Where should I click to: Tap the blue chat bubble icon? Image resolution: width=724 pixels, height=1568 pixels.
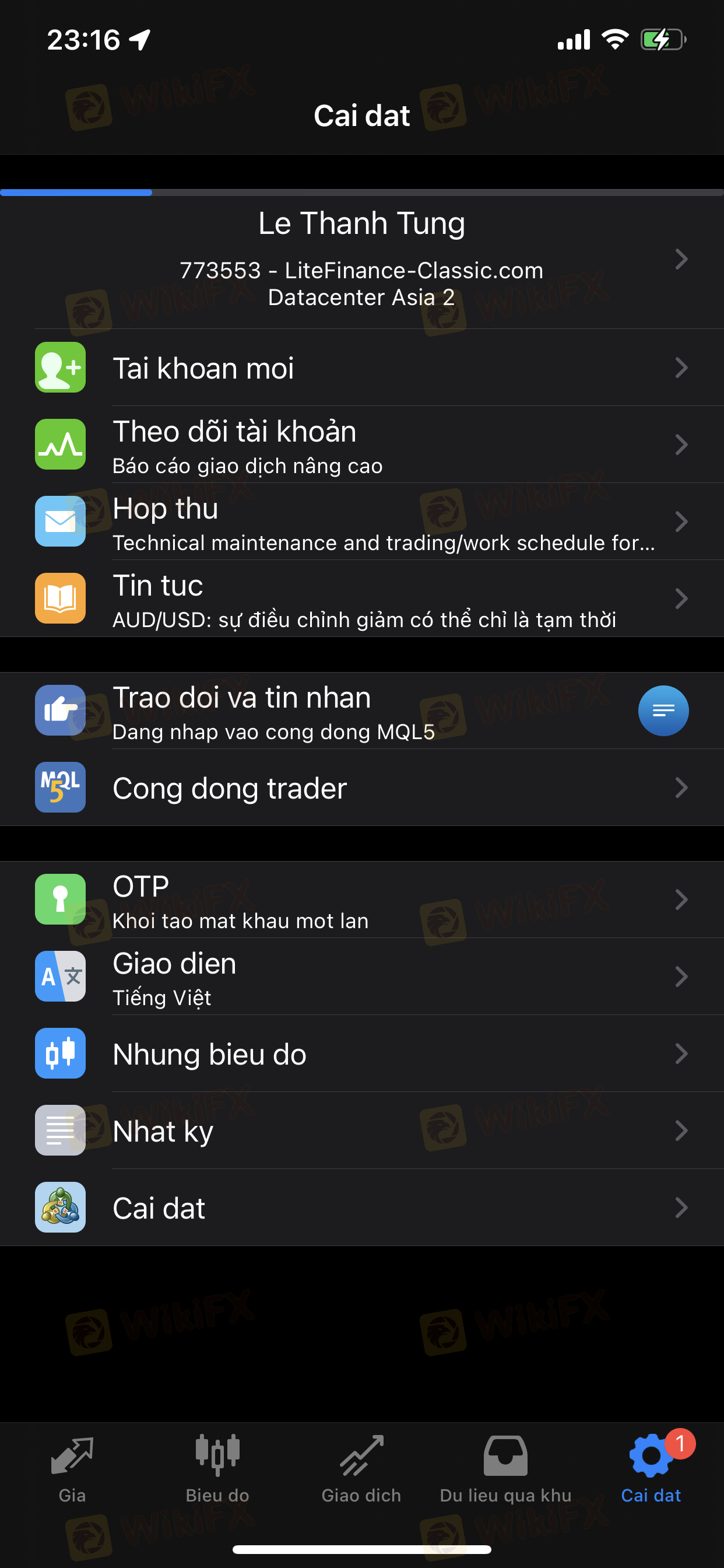[x=663, y=711]
